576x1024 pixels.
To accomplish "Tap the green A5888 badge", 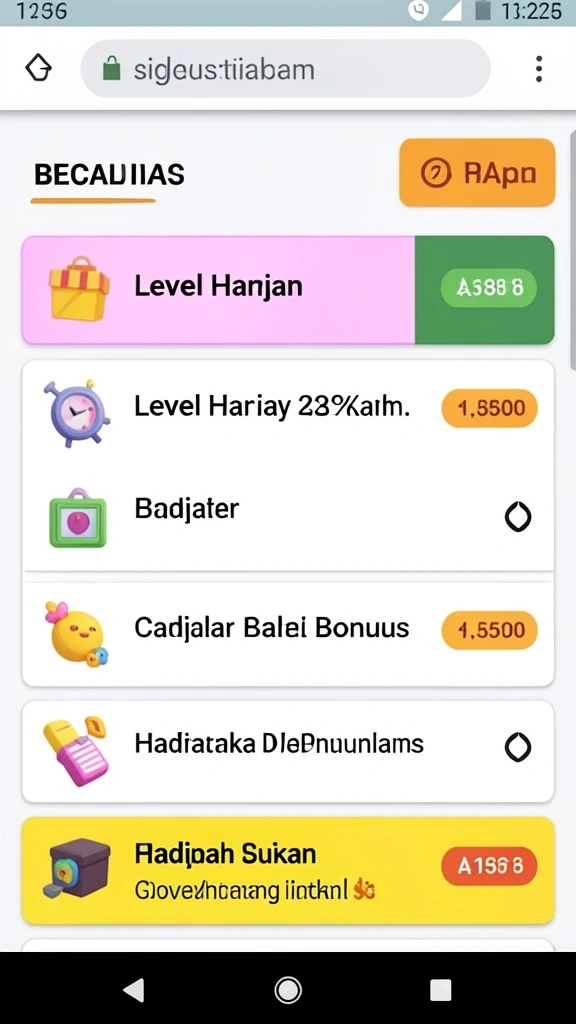I will click(489, 287).
